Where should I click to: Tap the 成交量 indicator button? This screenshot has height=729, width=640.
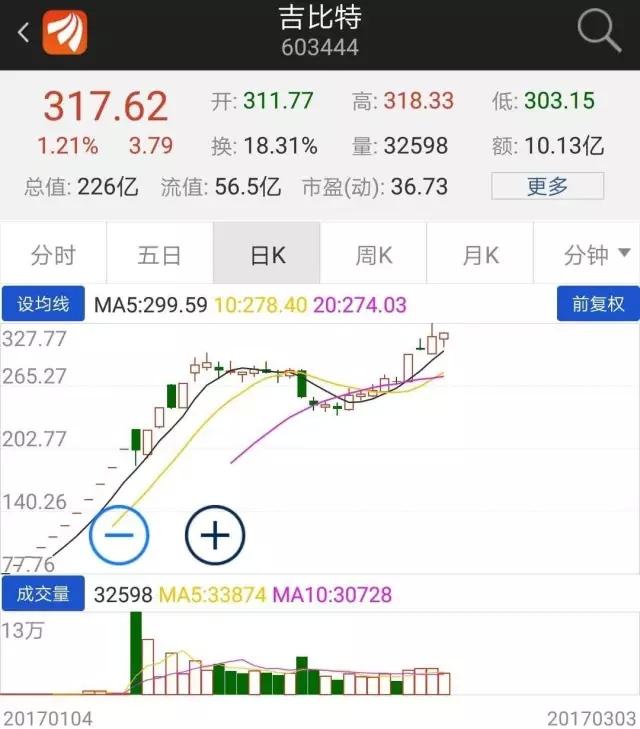(x=43, y=594)
